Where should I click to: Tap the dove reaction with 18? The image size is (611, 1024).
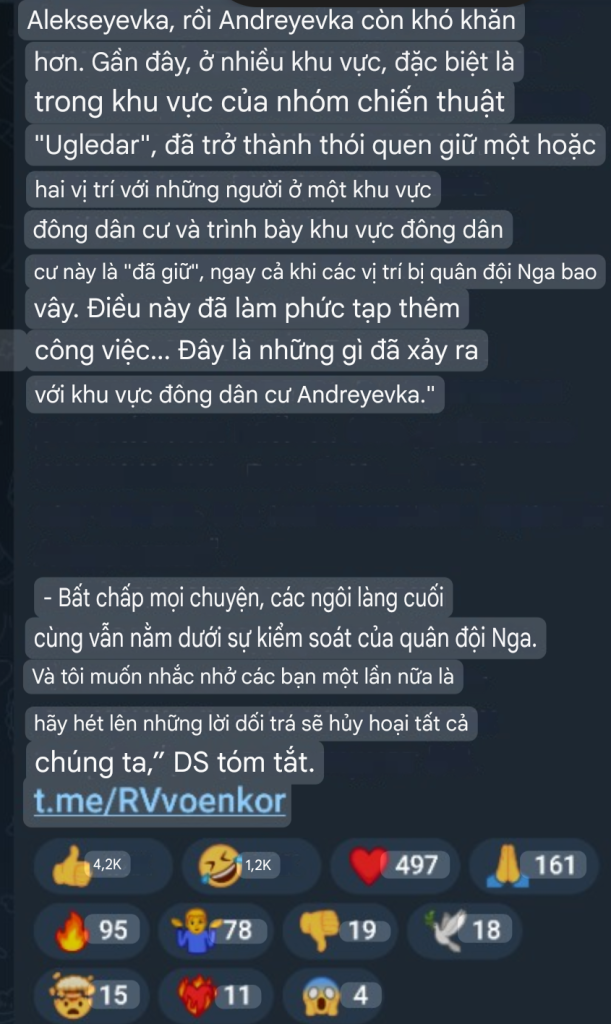click(x=464, y=931)
